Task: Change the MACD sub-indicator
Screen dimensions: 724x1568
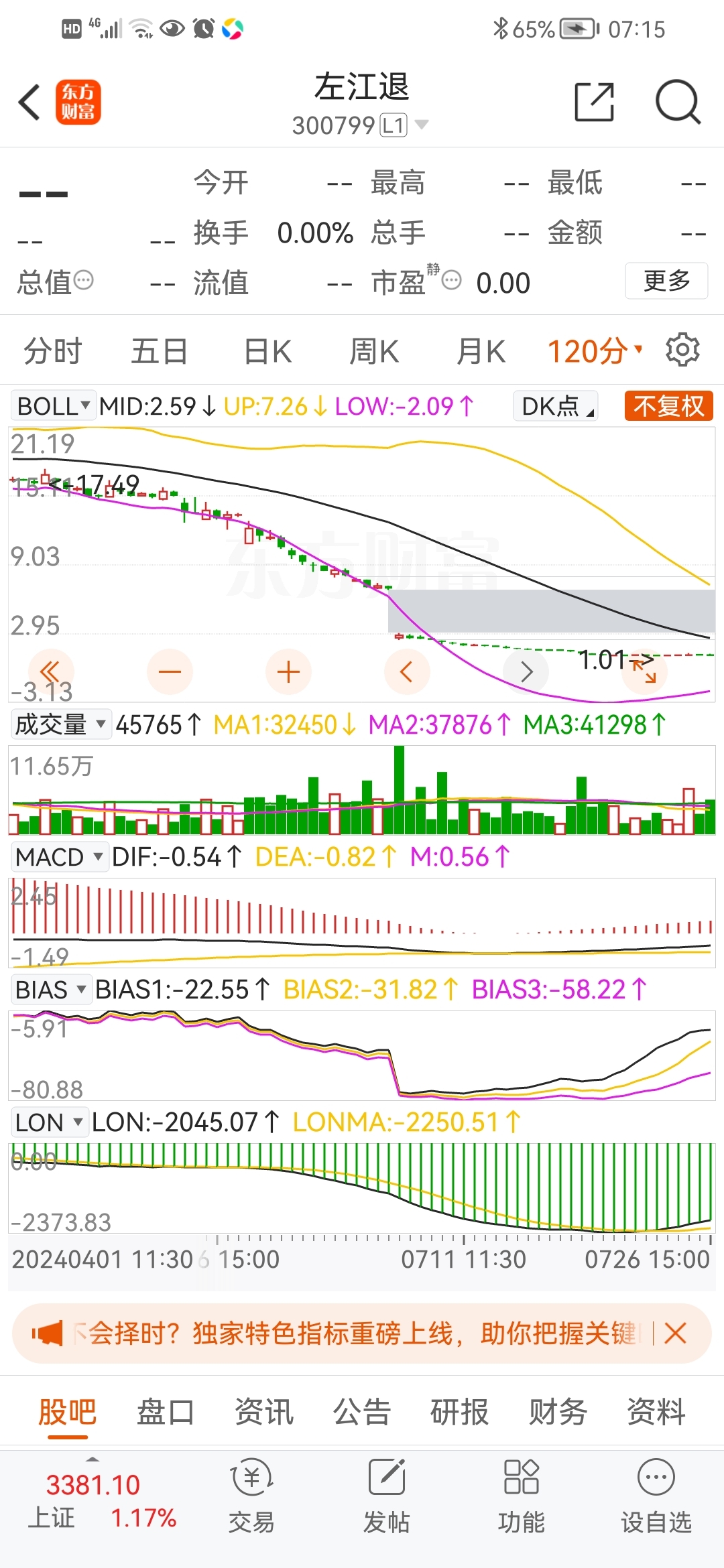Action: [x=59, y=857]
